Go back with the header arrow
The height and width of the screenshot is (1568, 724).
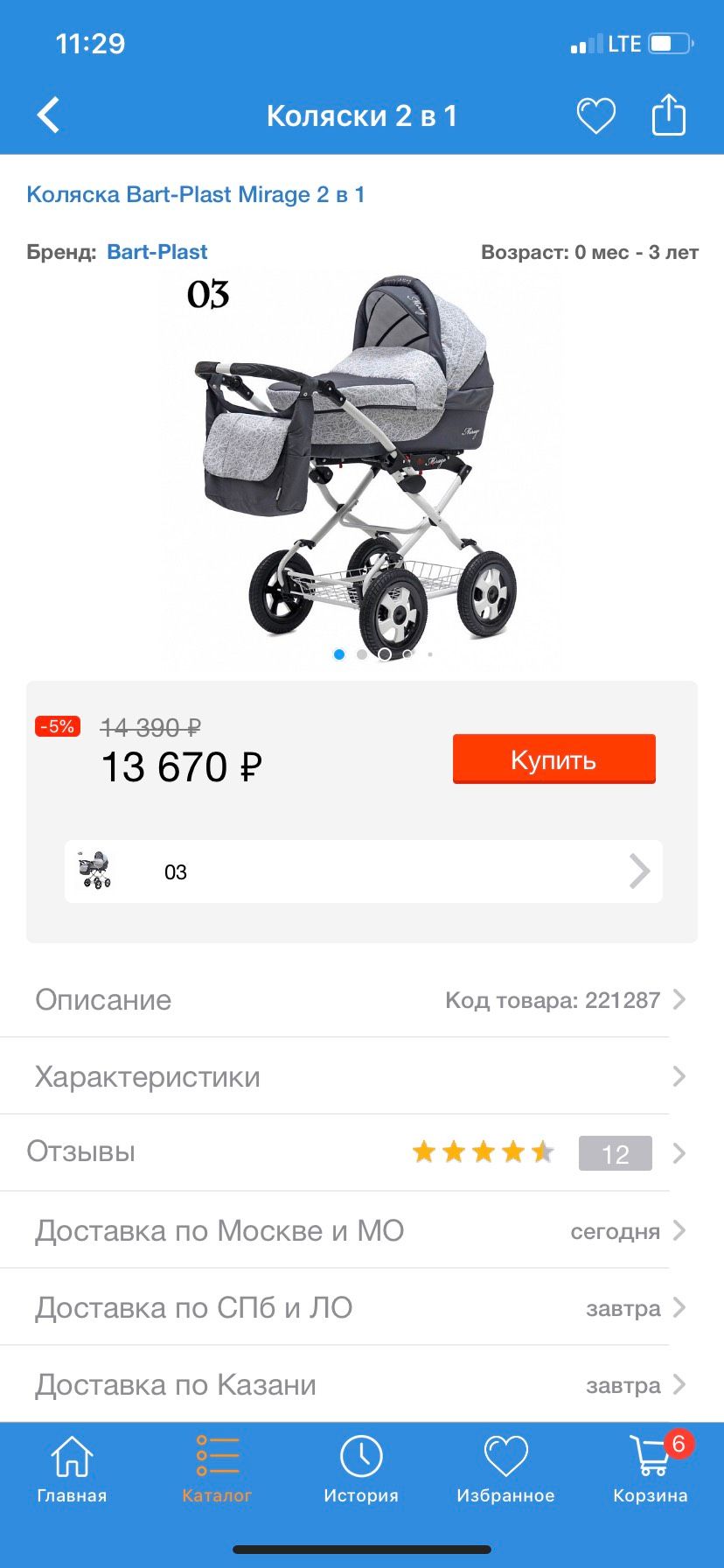pyautogui.click(x=49, y=115)
